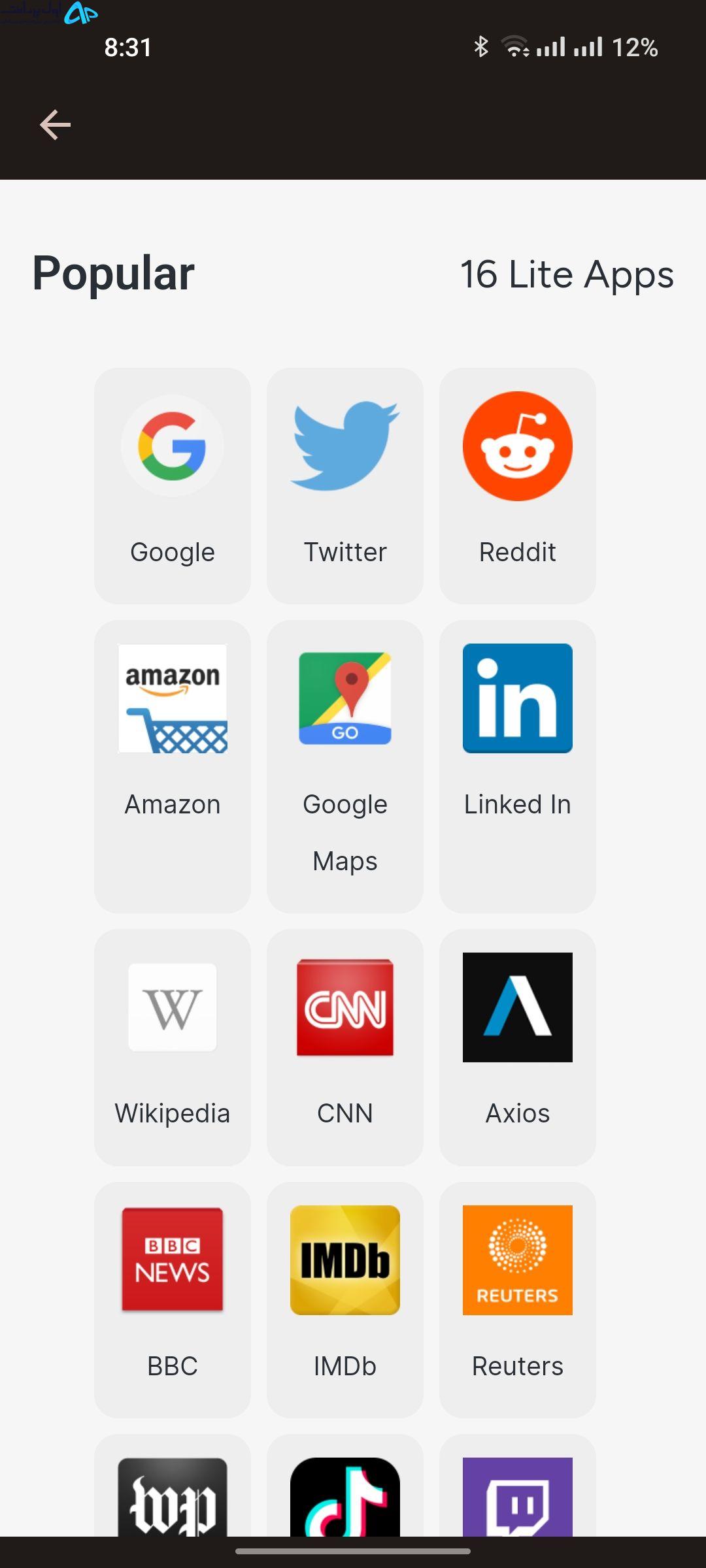706x1568 pixels.
Task: Choose the Google Maps tile
Action: [345, 766]
